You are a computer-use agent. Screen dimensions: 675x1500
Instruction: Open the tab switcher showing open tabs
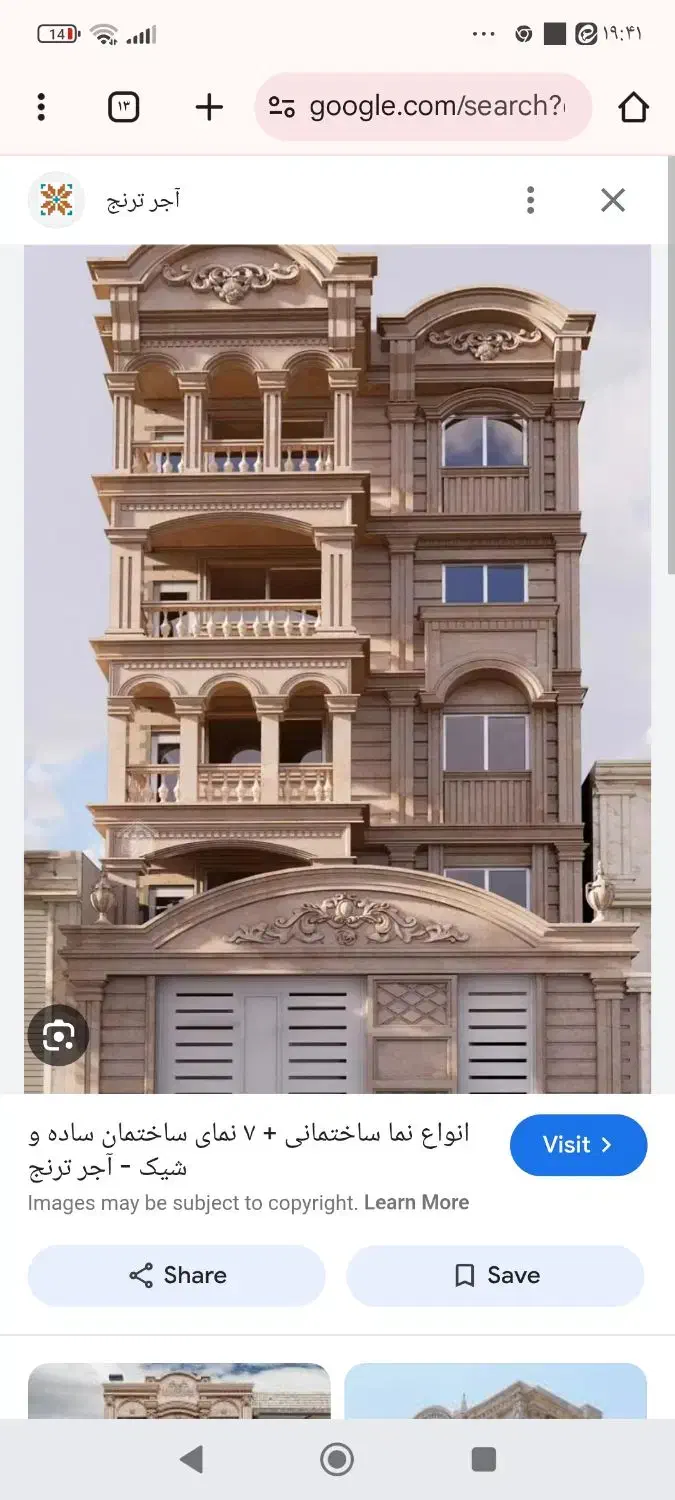pos(123,107)
